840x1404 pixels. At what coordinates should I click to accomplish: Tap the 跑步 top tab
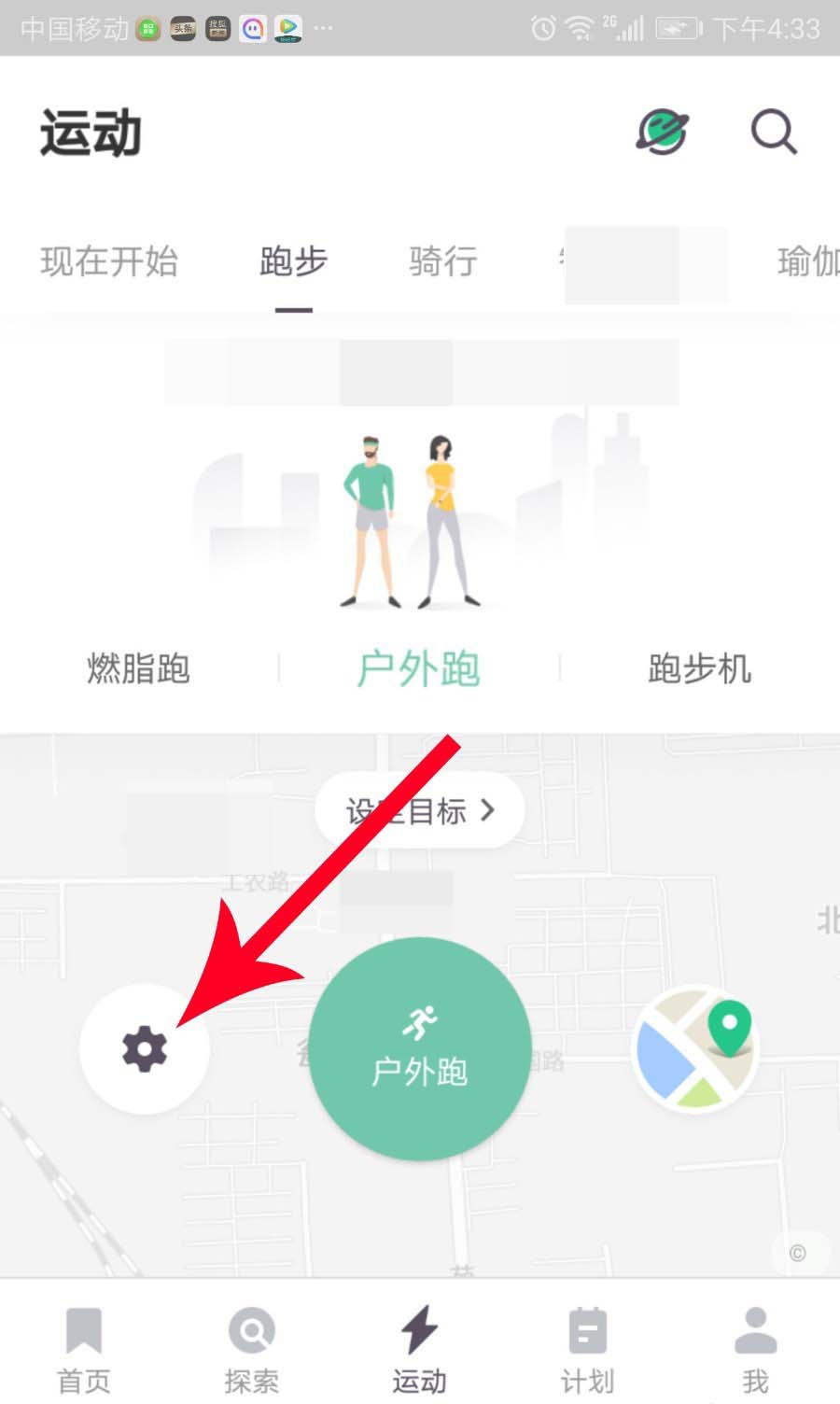click(x=293, y=261)
